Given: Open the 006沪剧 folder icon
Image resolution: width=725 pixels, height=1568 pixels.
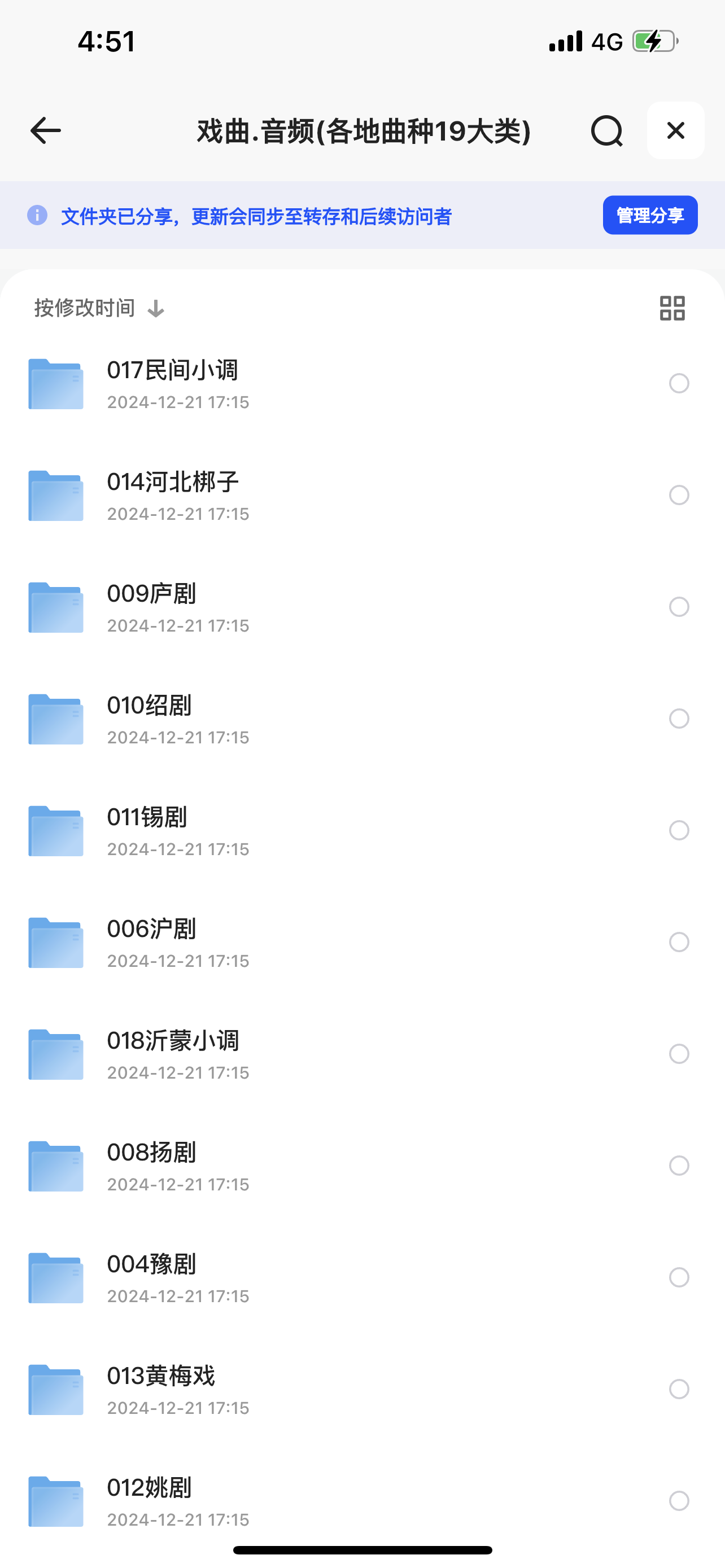Looking at the screenshot, I should coord(55,942).
